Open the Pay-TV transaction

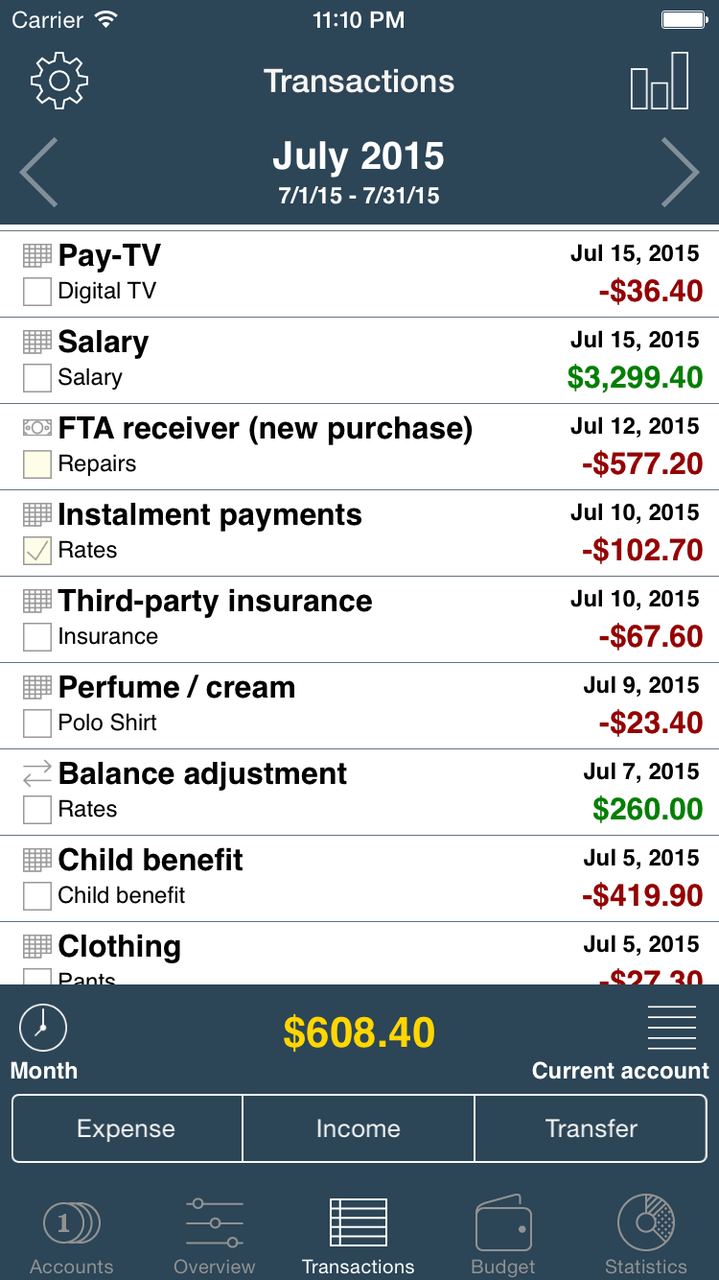[x=359, y=274]
